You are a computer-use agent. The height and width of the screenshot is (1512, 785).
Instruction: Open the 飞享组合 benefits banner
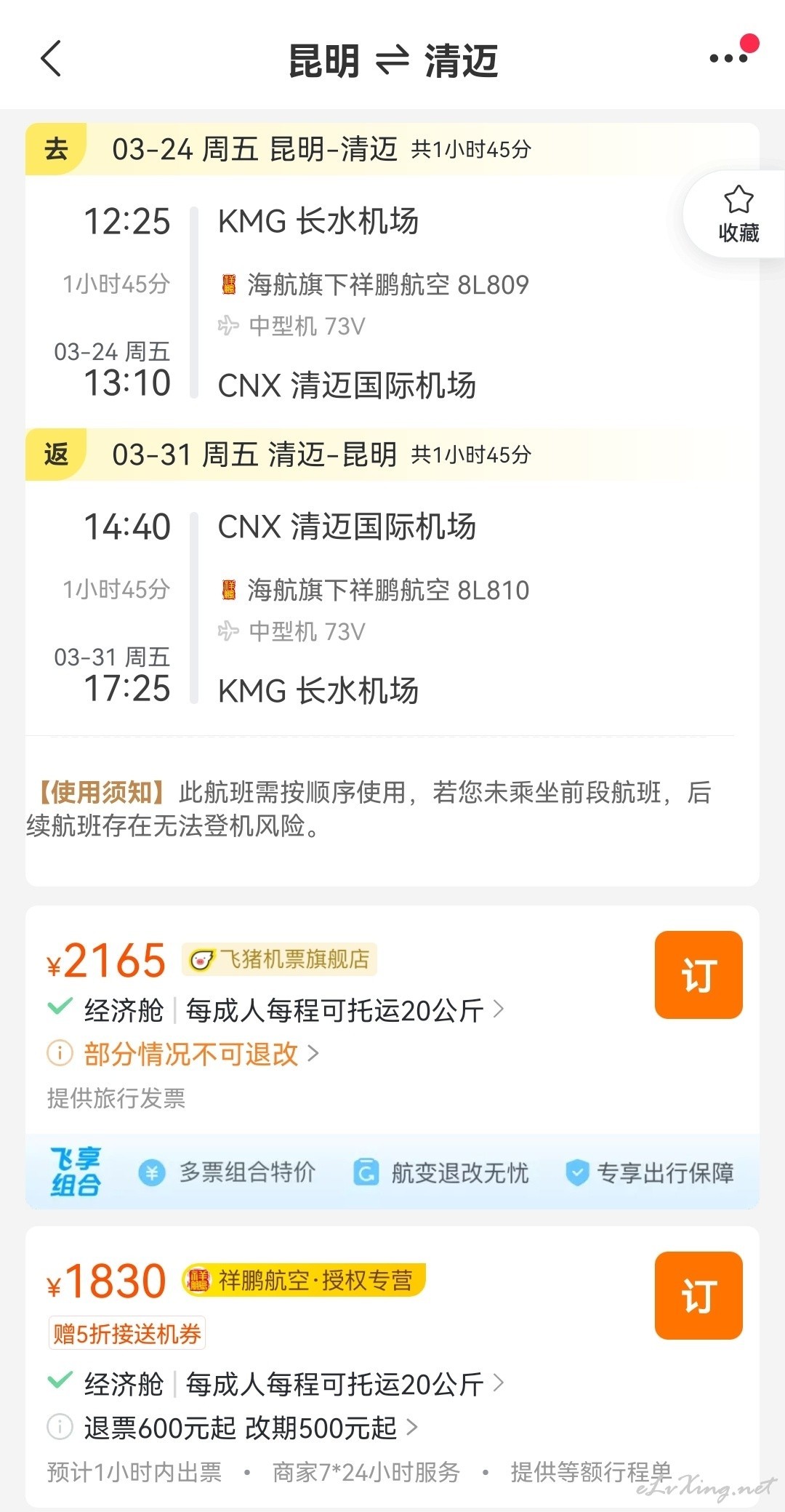click(x=392, y=1172)
